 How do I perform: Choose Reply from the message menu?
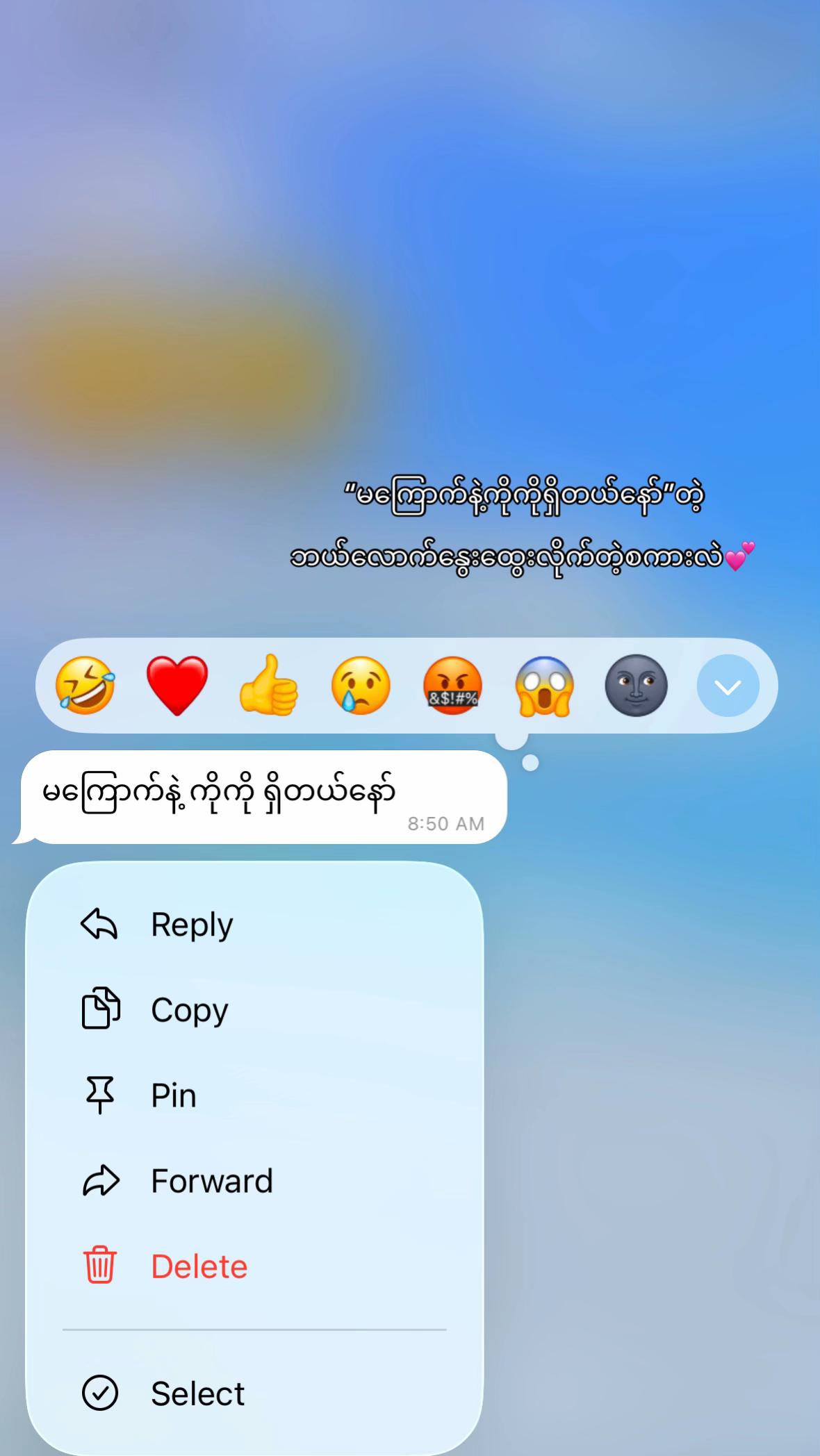coord(254,925)
